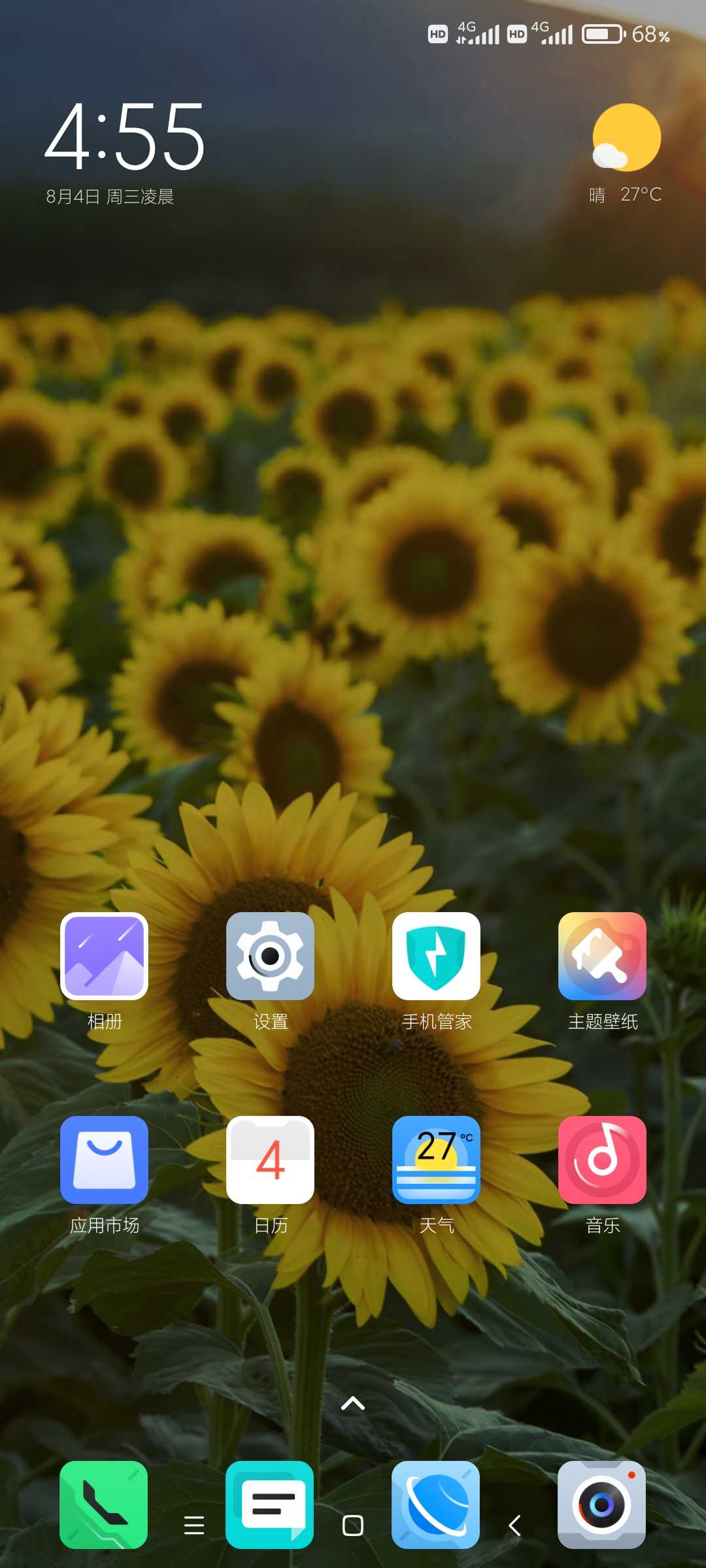Open 手机管家 security app
The height and width of the screenshot is (1568, 706).
[436, 956]
